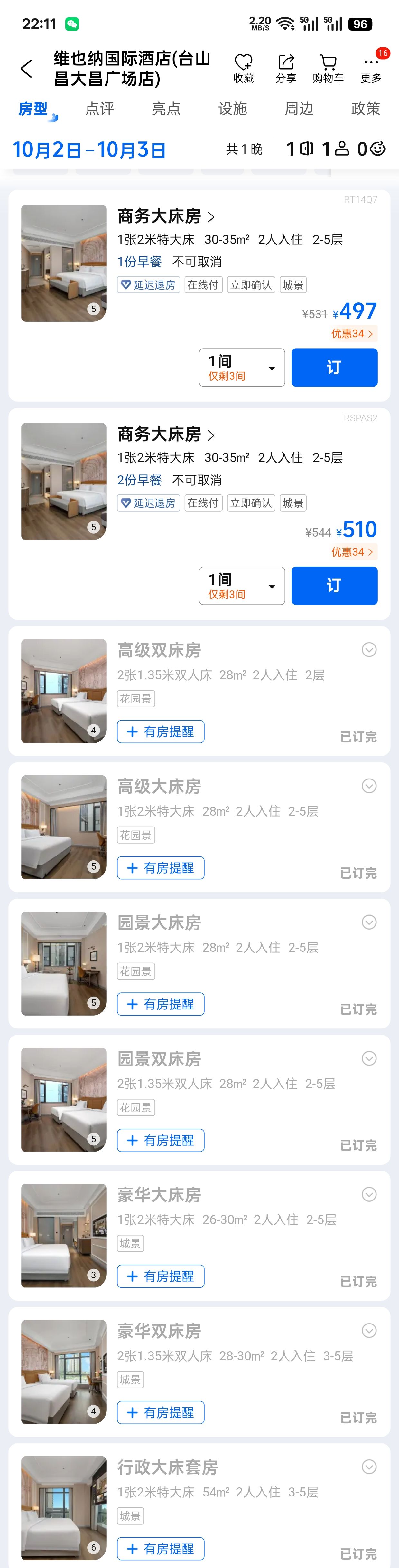Viewport: 399px width, 1568px height.
Task: Open room count dropdown for ¥497 room
Action: (241, 367)
